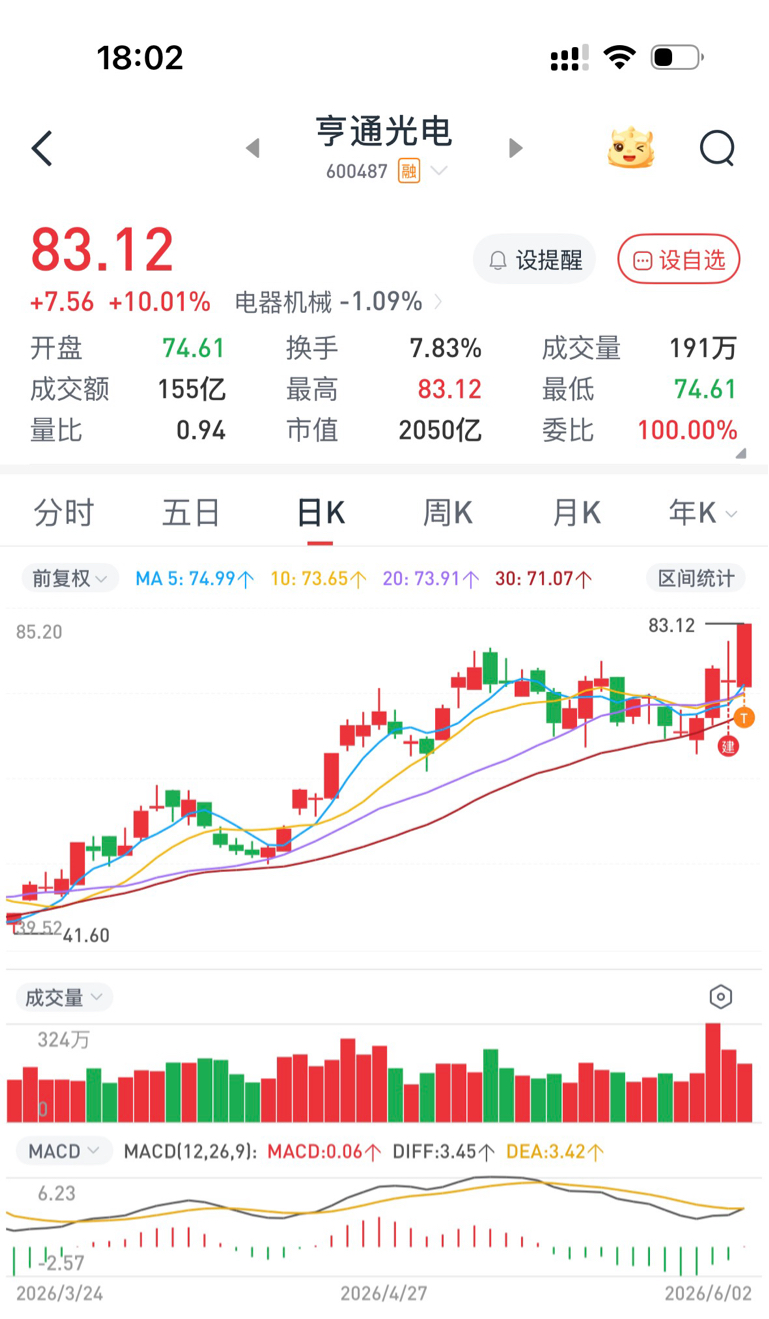Open indicator settings hexagon icon
This screenshot has width=769, height=1319.
click(x=721, y=997)
